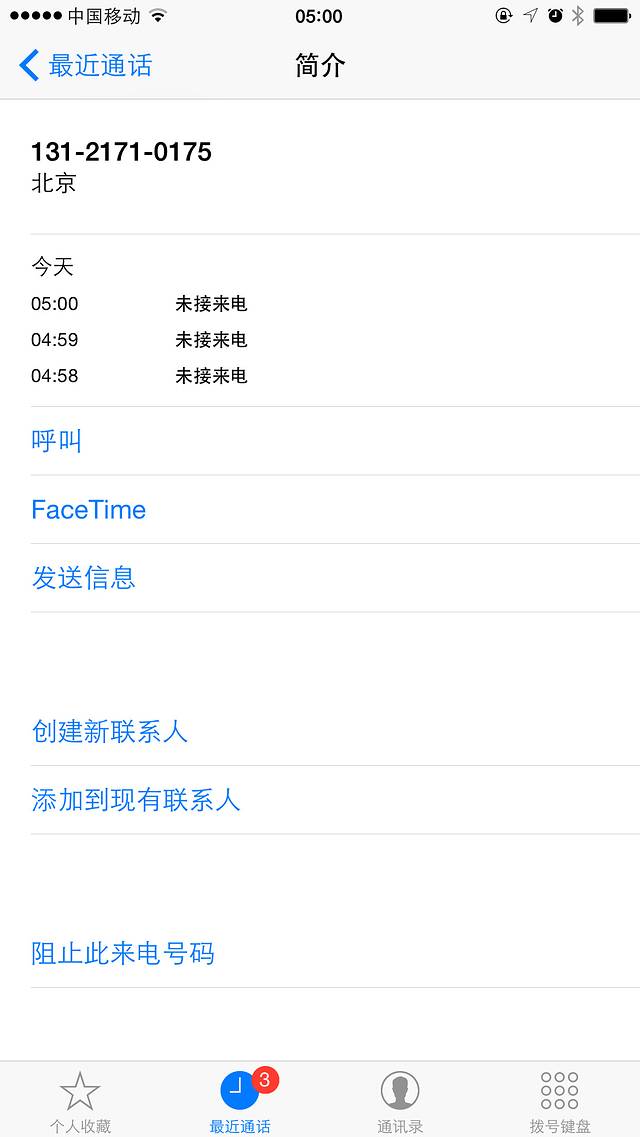Tap 创建新联系人

[x=110, y=732]
